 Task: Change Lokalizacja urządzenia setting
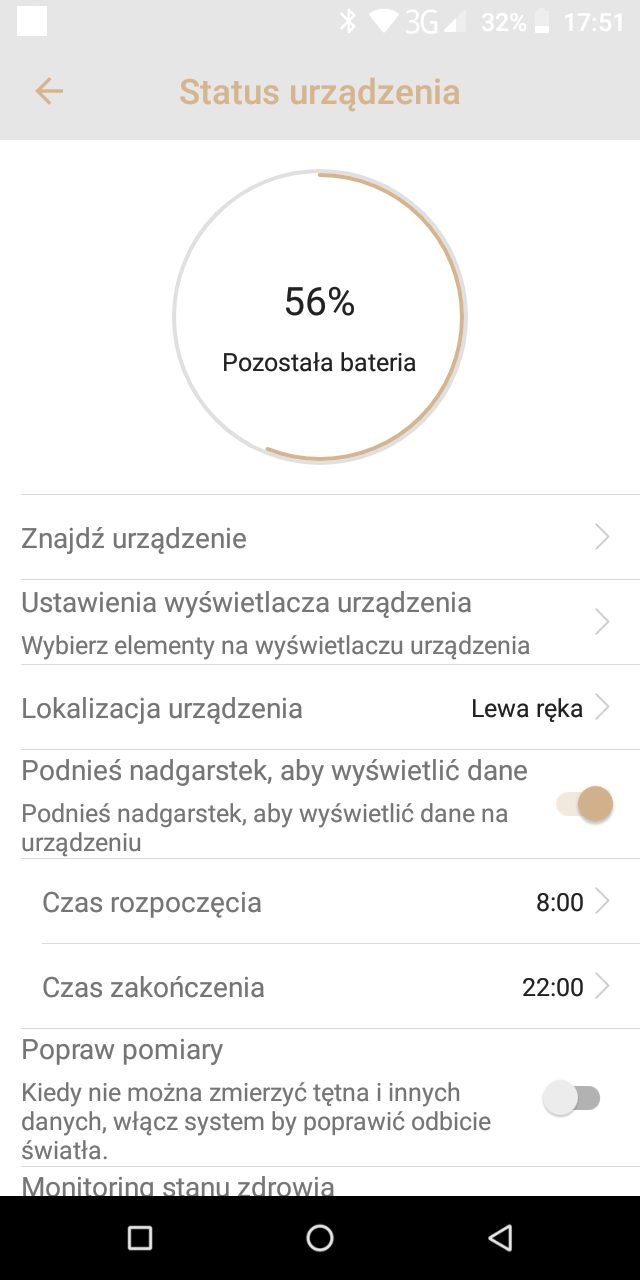[320, 708]
